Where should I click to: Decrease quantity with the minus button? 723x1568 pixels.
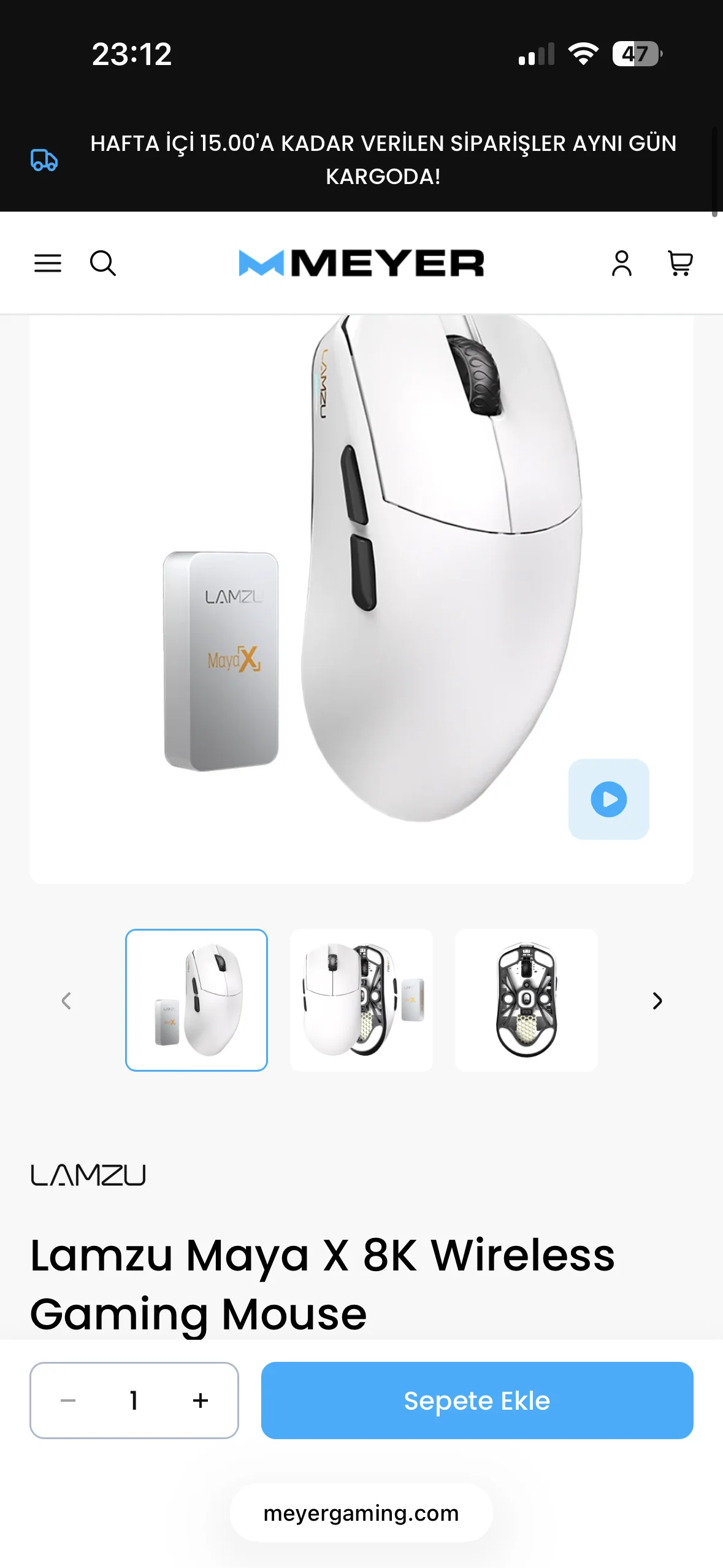(68, 1401)
